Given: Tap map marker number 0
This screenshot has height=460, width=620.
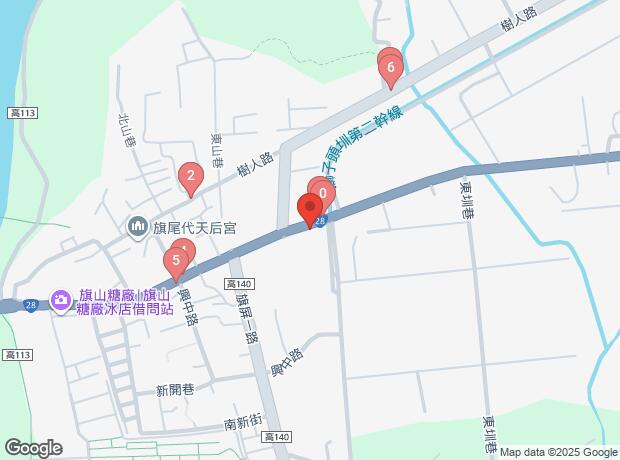Looking at the screenshot, I should (x=323, y=190).
